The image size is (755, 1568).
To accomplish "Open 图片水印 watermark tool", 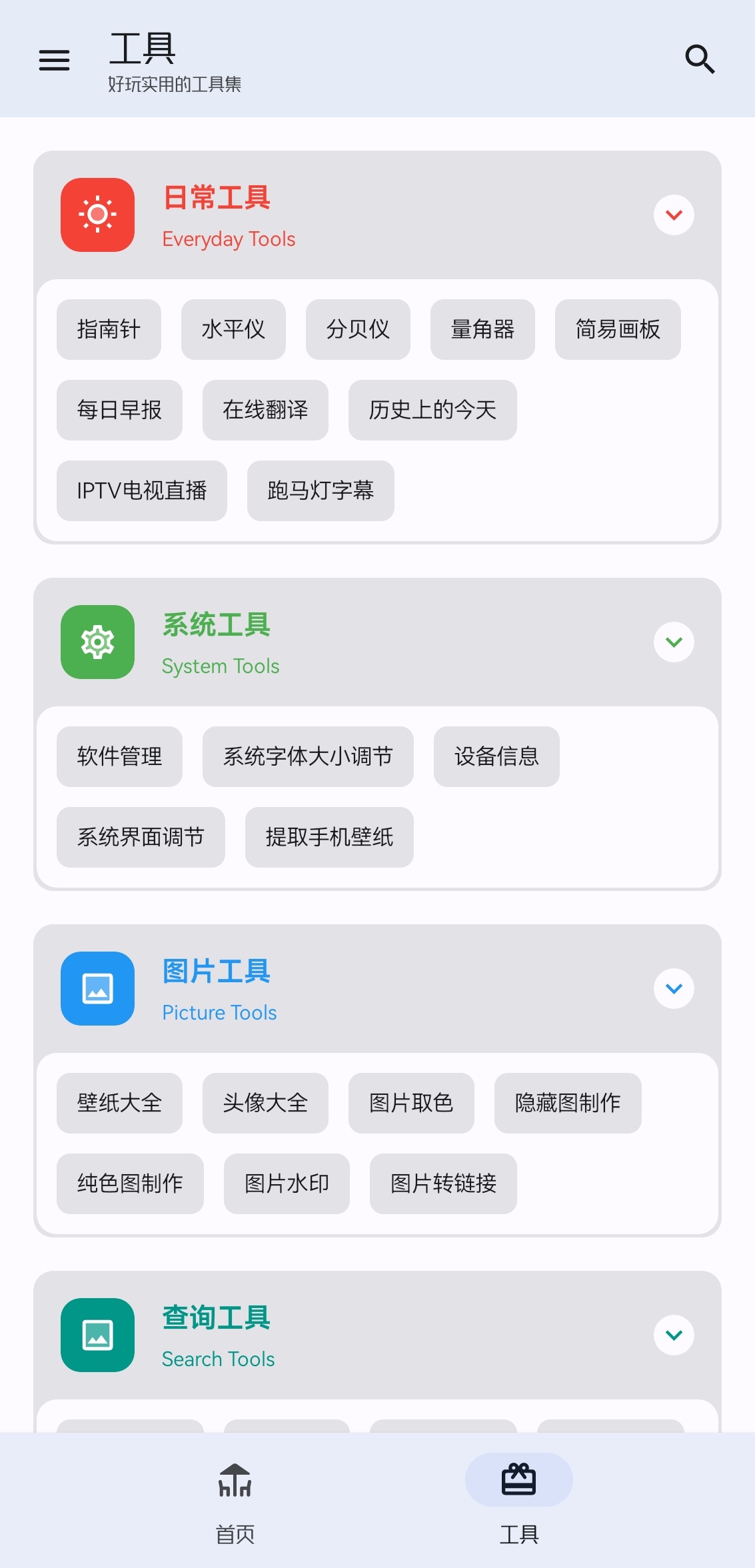I will pos(287,1183).
